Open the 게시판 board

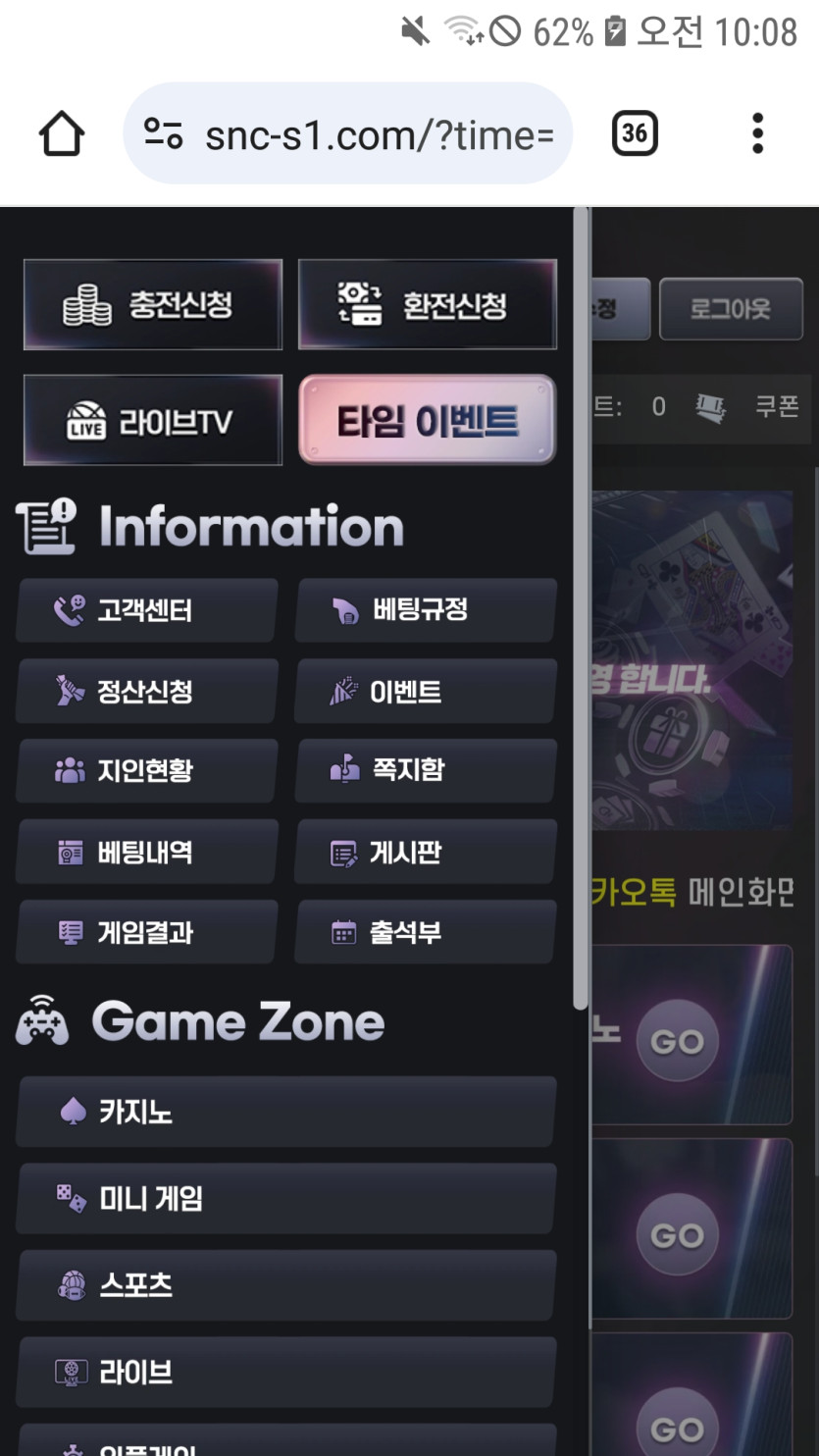pyautogui.click(x=425, y=852)
